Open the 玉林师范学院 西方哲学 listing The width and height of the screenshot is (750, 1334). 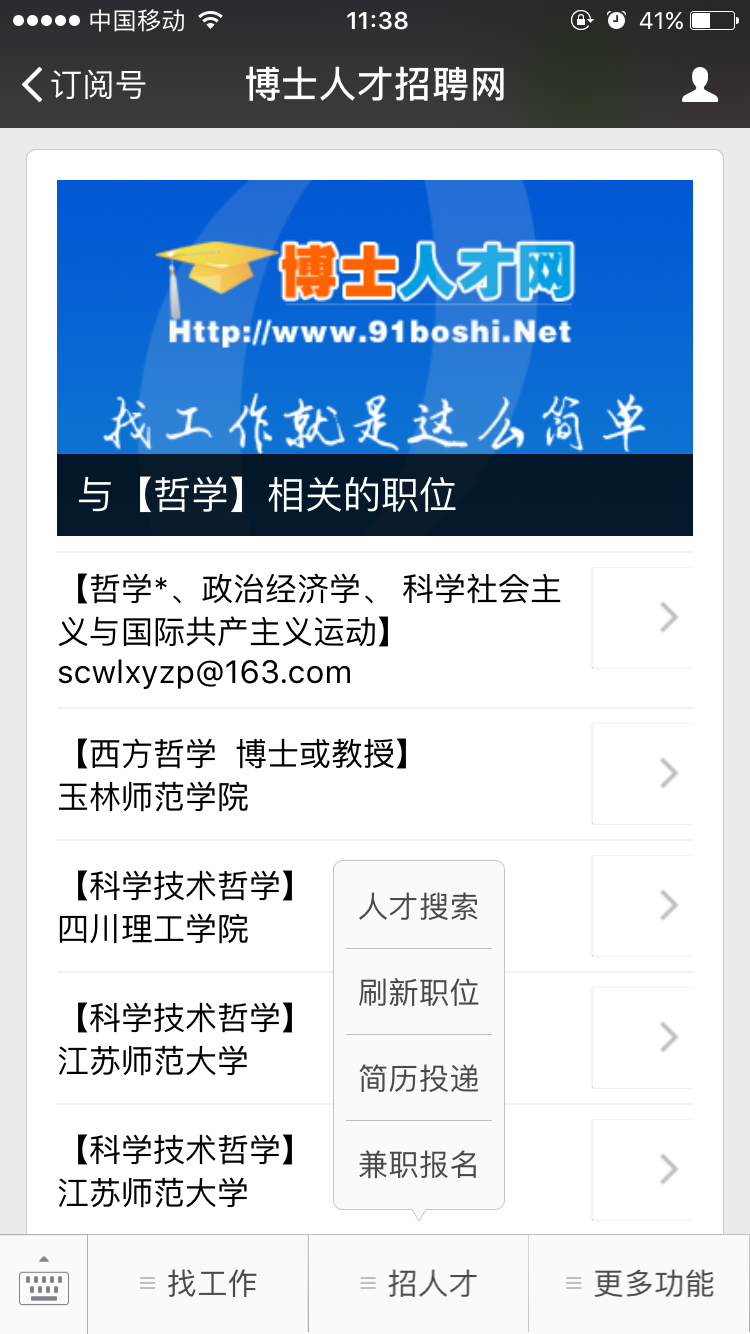tap(375, 775)
